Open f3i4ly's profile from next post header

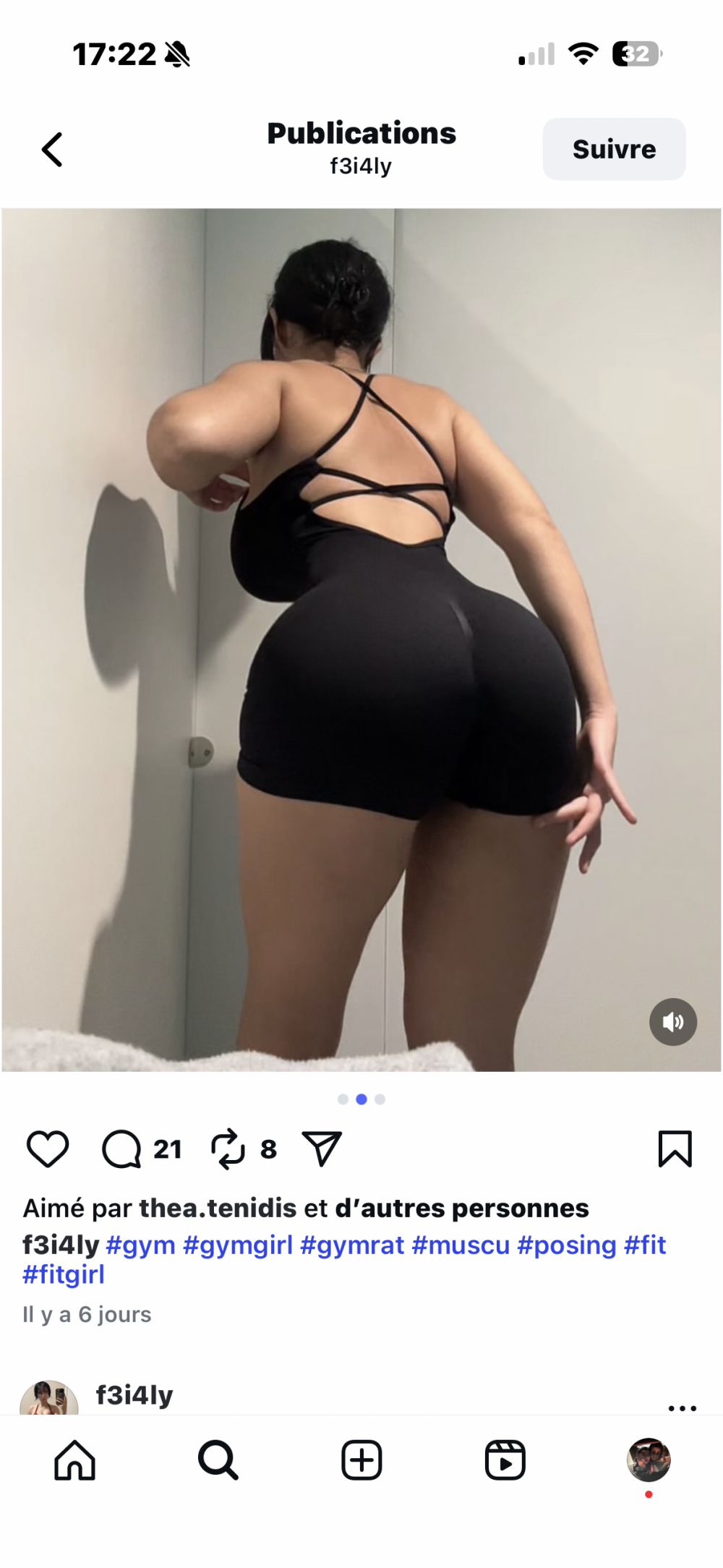pyautogui.click(x=134, y=1394)
